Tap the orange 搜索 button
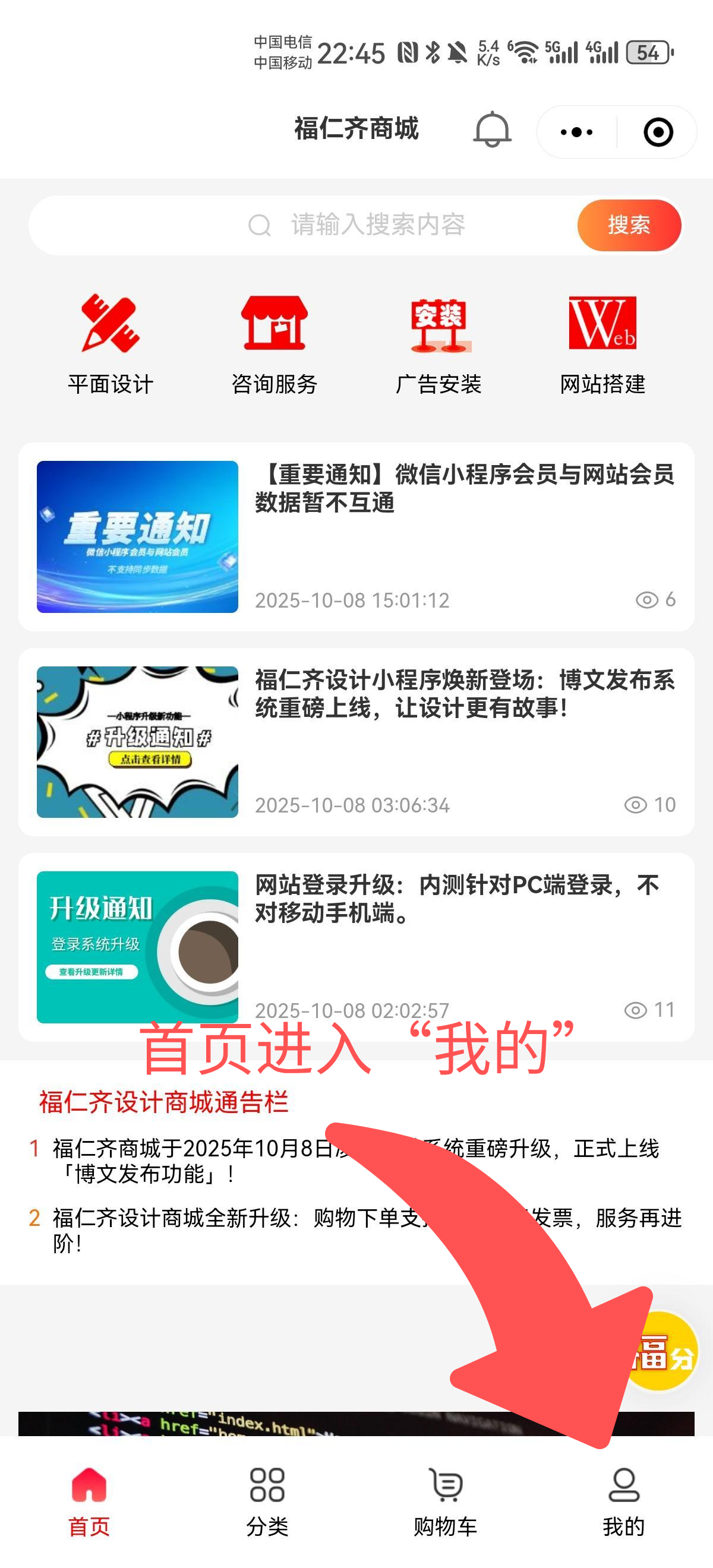Image resolution: width=713 pixels, height=1568 pixels. coord(629,225)
